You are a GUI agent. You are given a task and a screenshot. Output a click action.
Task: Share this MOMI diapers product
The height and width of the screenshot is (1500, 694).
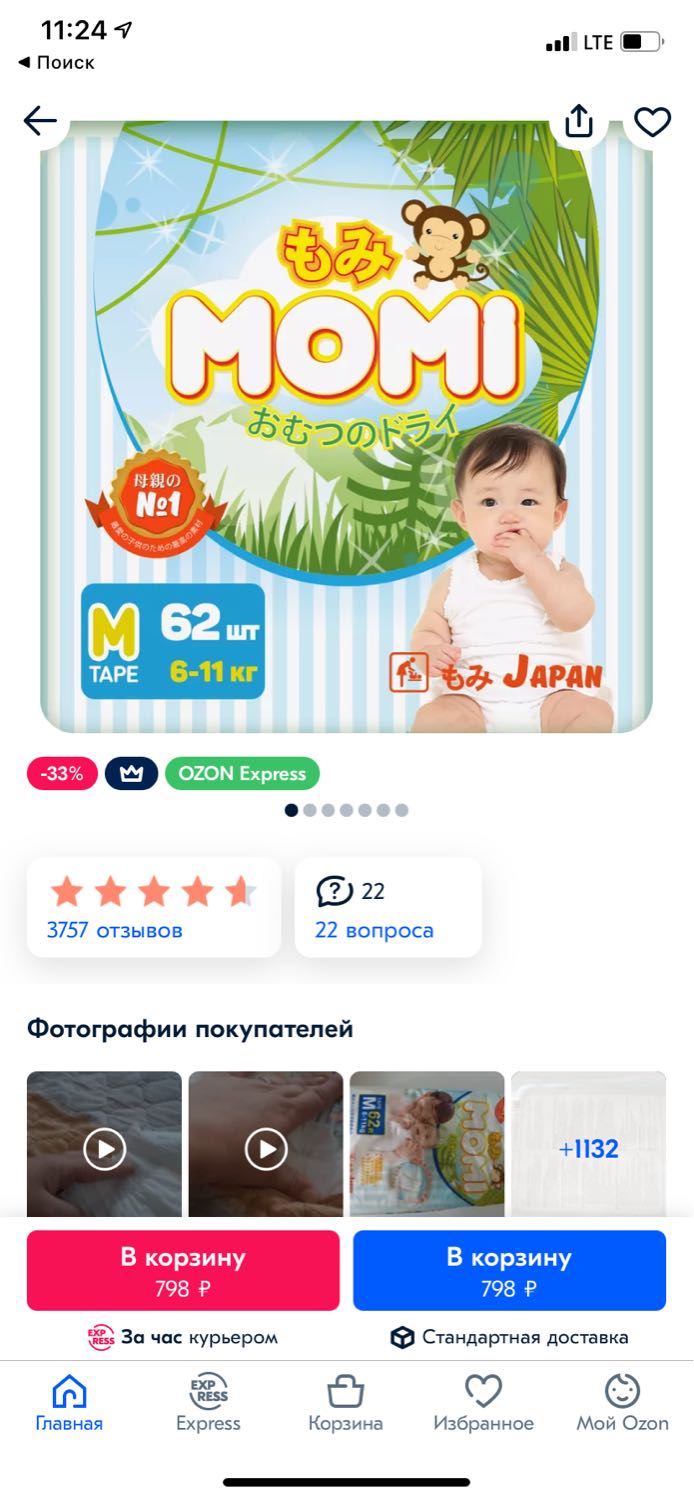(579, 122)
